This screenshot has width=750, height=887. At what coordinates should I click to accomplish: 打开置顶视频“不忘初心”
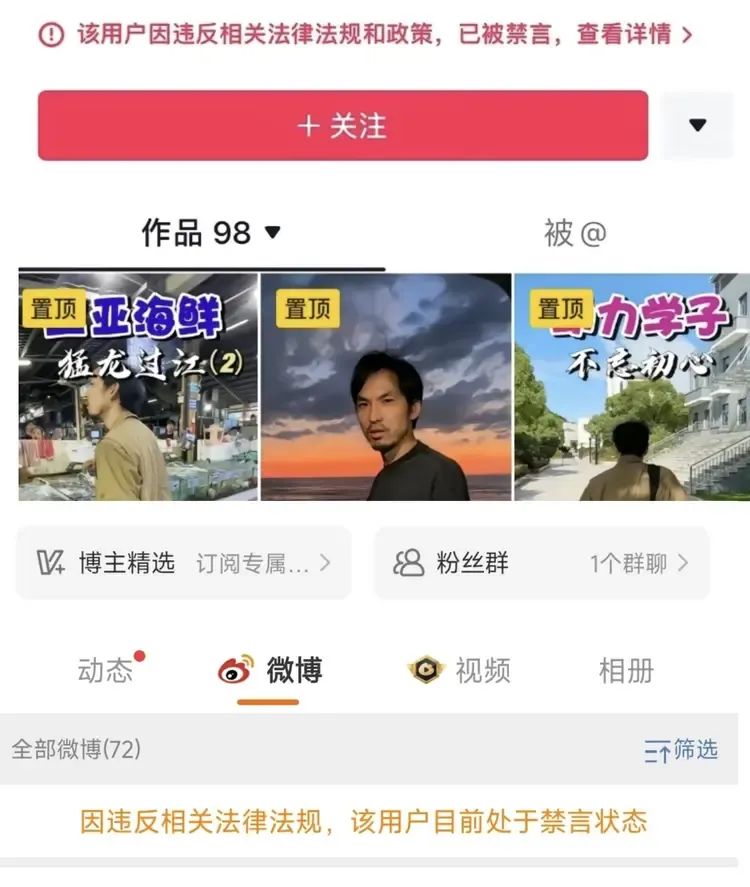[x=631, y=387]
